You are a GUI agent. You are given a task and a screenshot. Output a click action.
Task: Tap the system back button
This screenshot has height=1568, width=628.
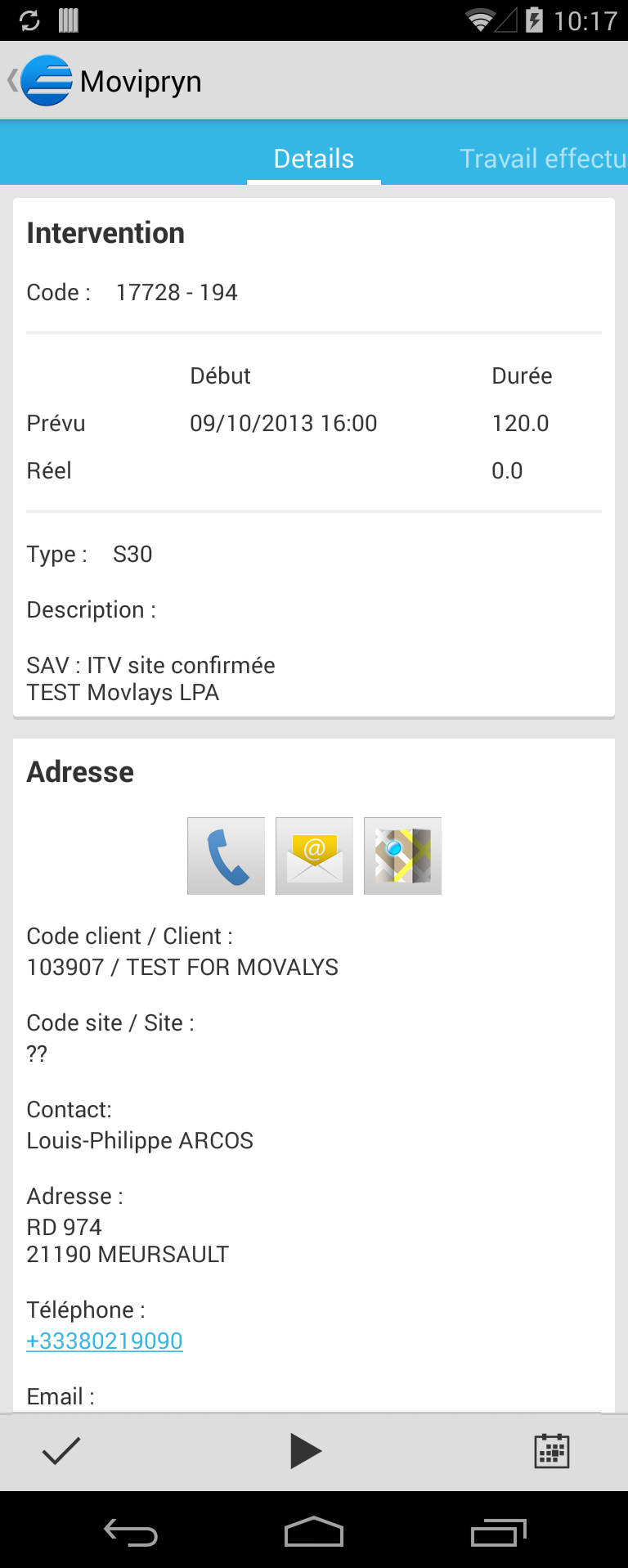[131, 1531]
